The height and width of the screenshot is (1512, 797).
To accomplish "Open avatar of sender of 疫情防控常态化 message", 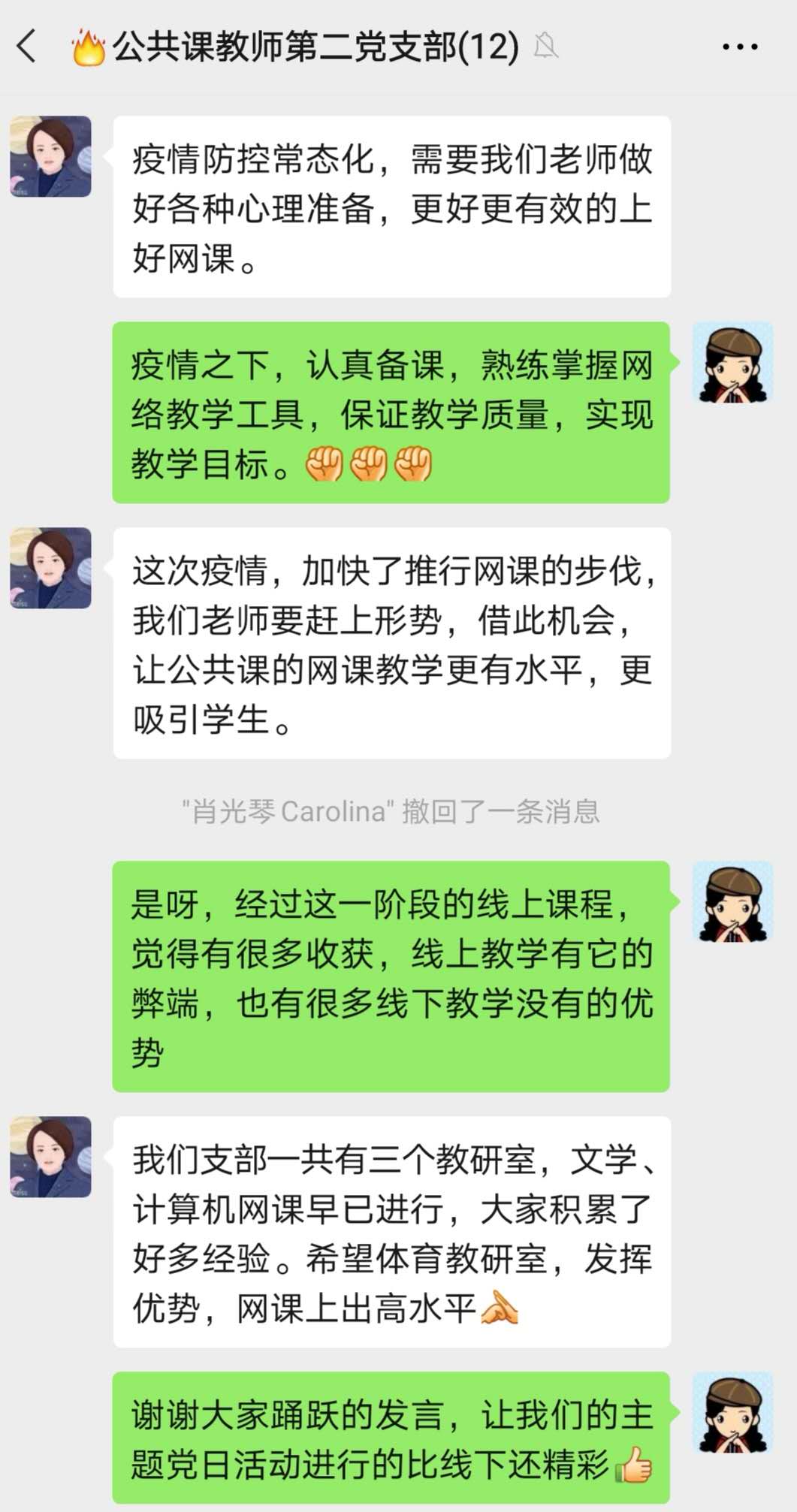I will click(x=50, y=156).
